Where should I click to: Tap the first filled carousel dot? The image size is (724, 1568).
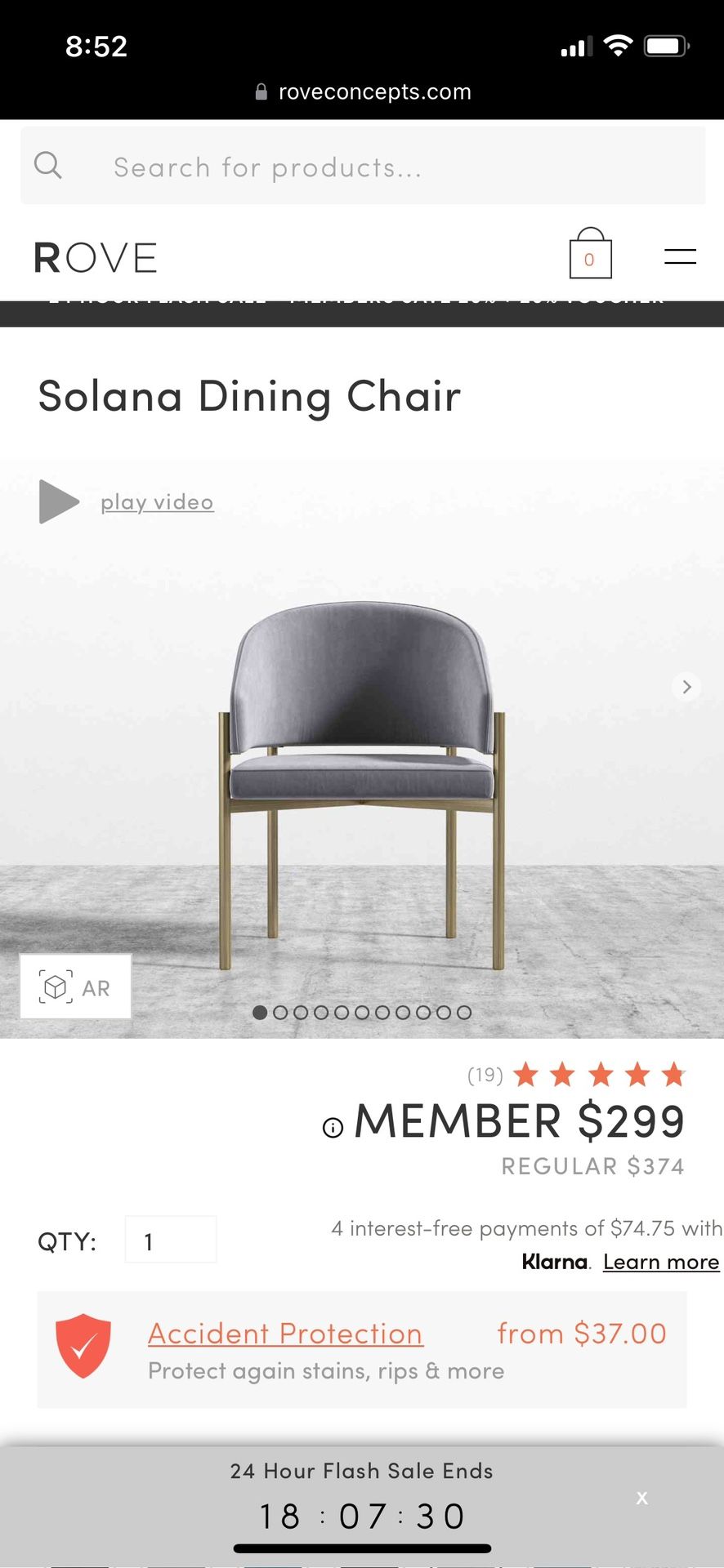pos(260,1012)
